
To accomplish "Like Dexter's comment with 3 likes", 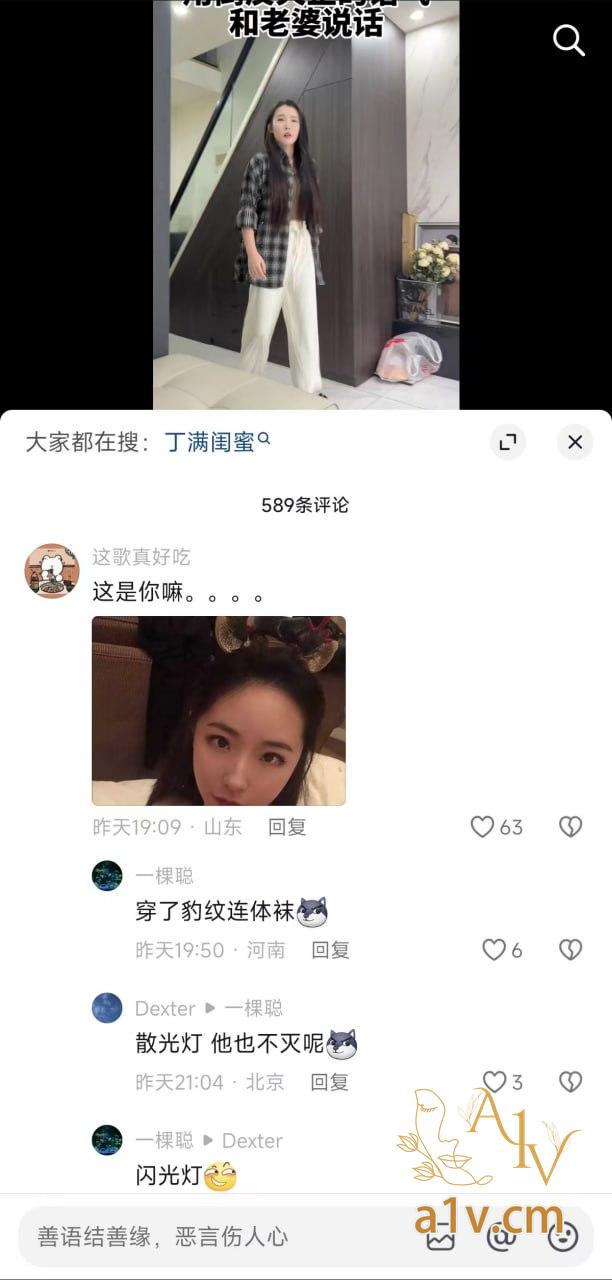I will coord(495,1082).
